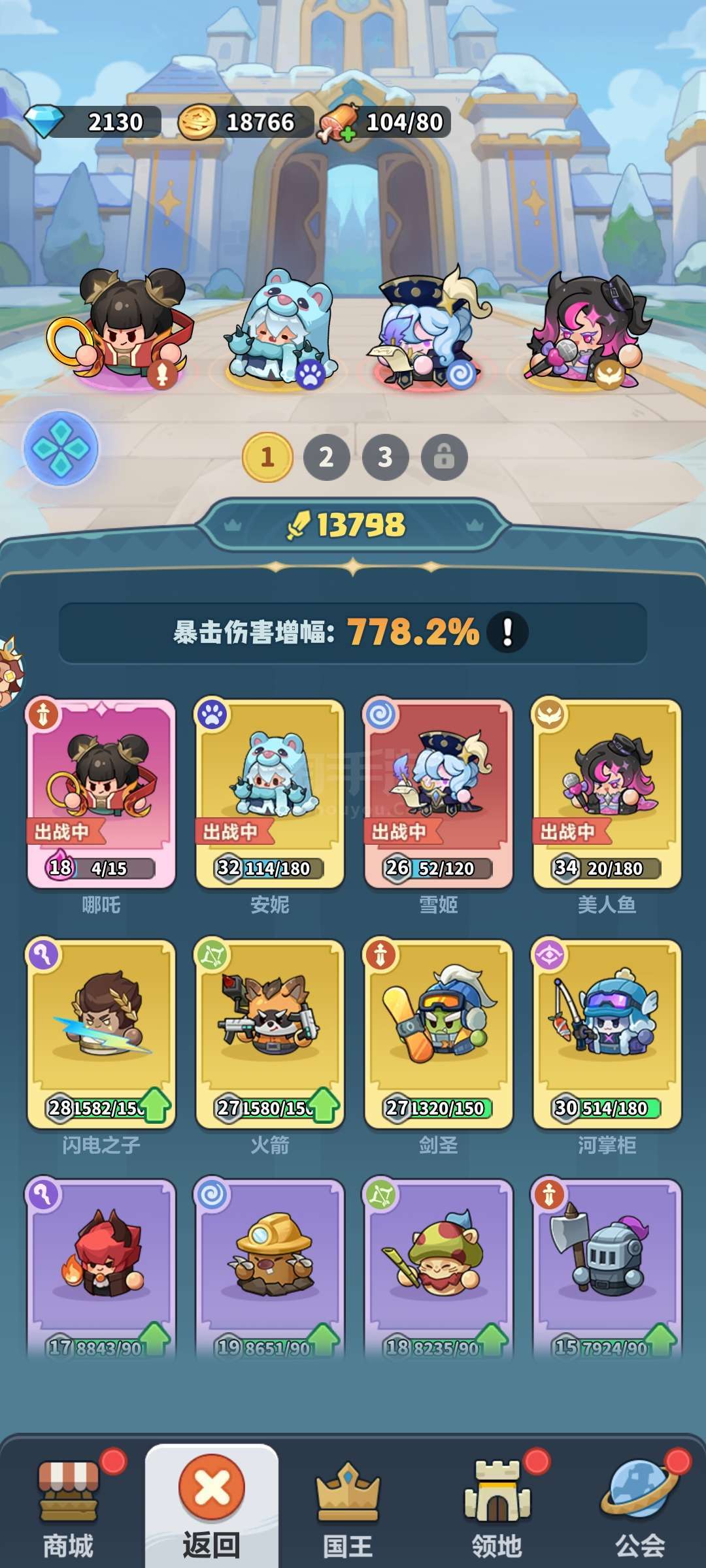This screenshot has height=1568, width=706.
Task: Open the 剑圣 hero card
Action: 438,1034
